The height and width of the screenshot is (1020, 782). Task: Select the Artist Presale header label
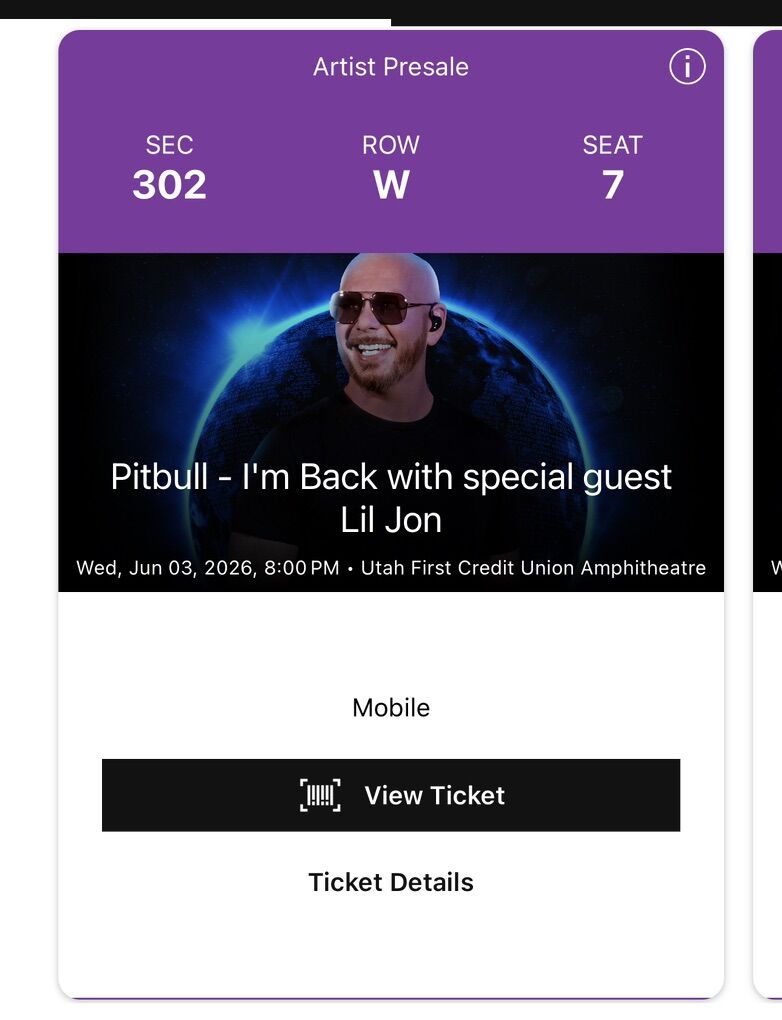[390, 67]
